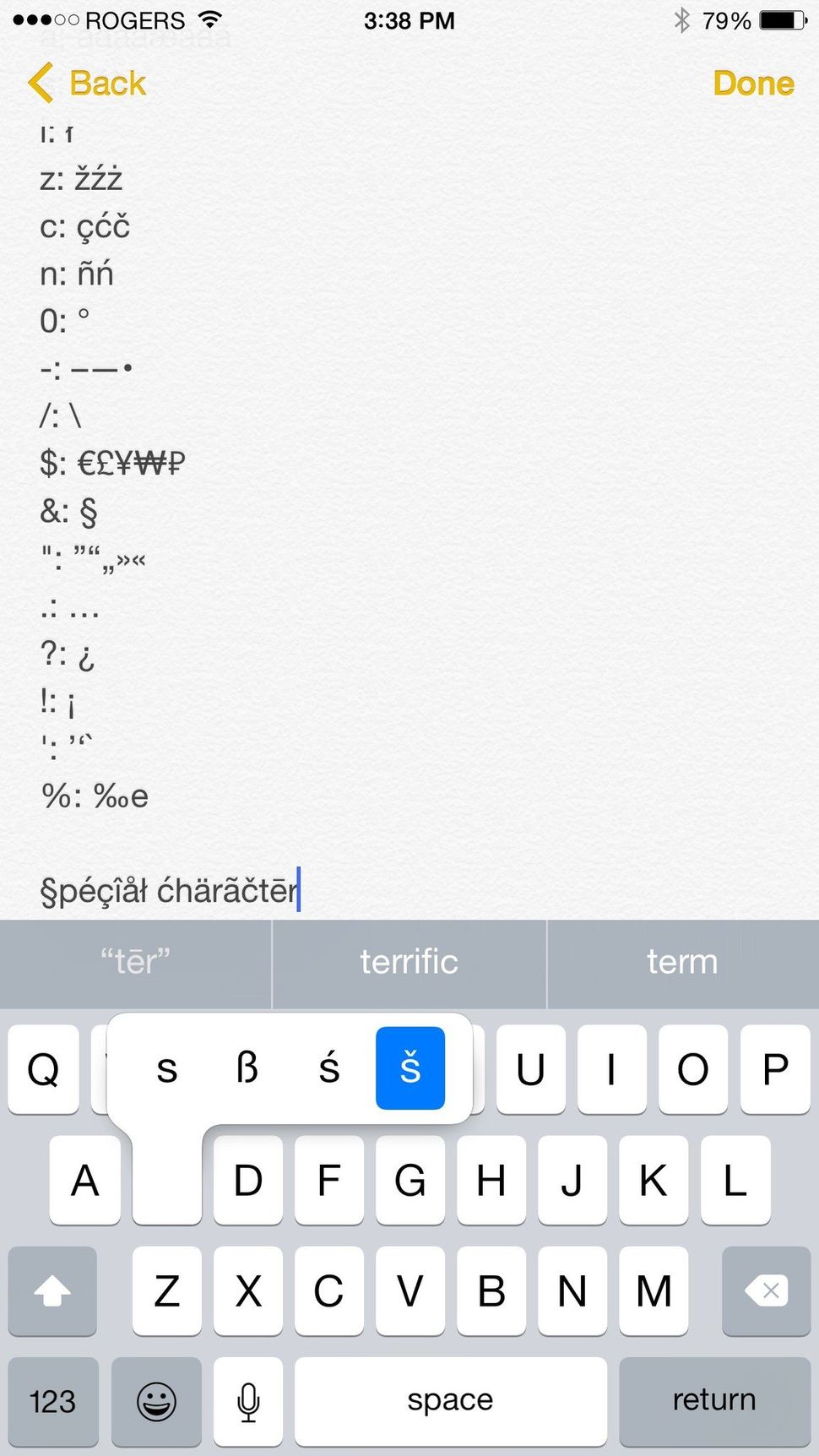Choose ß from the accent popup
The image size is (819, 1456).
coord(246,1067)
